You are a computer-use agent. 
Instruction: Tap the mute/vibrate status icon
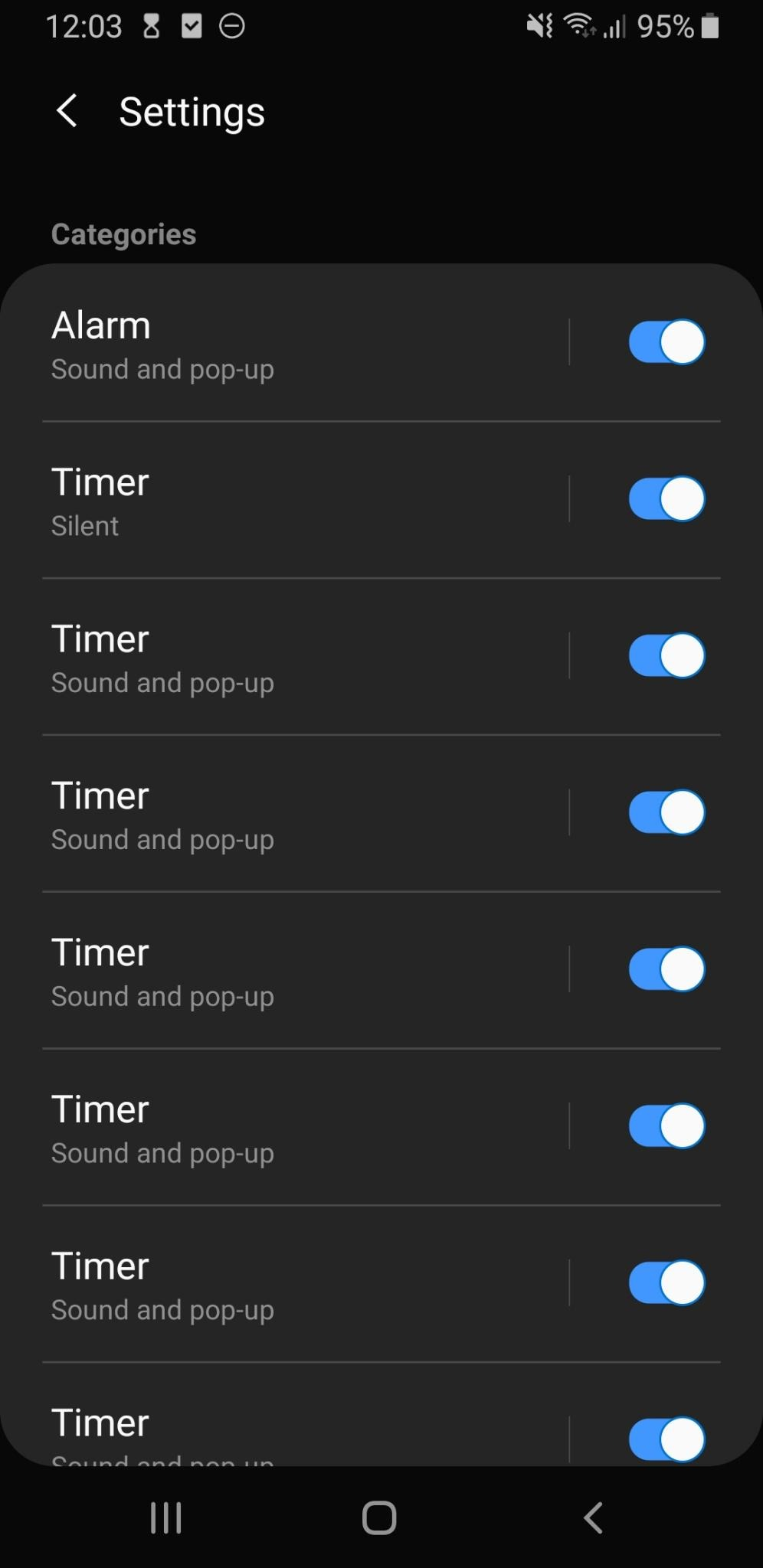click(x=539, y=26)
